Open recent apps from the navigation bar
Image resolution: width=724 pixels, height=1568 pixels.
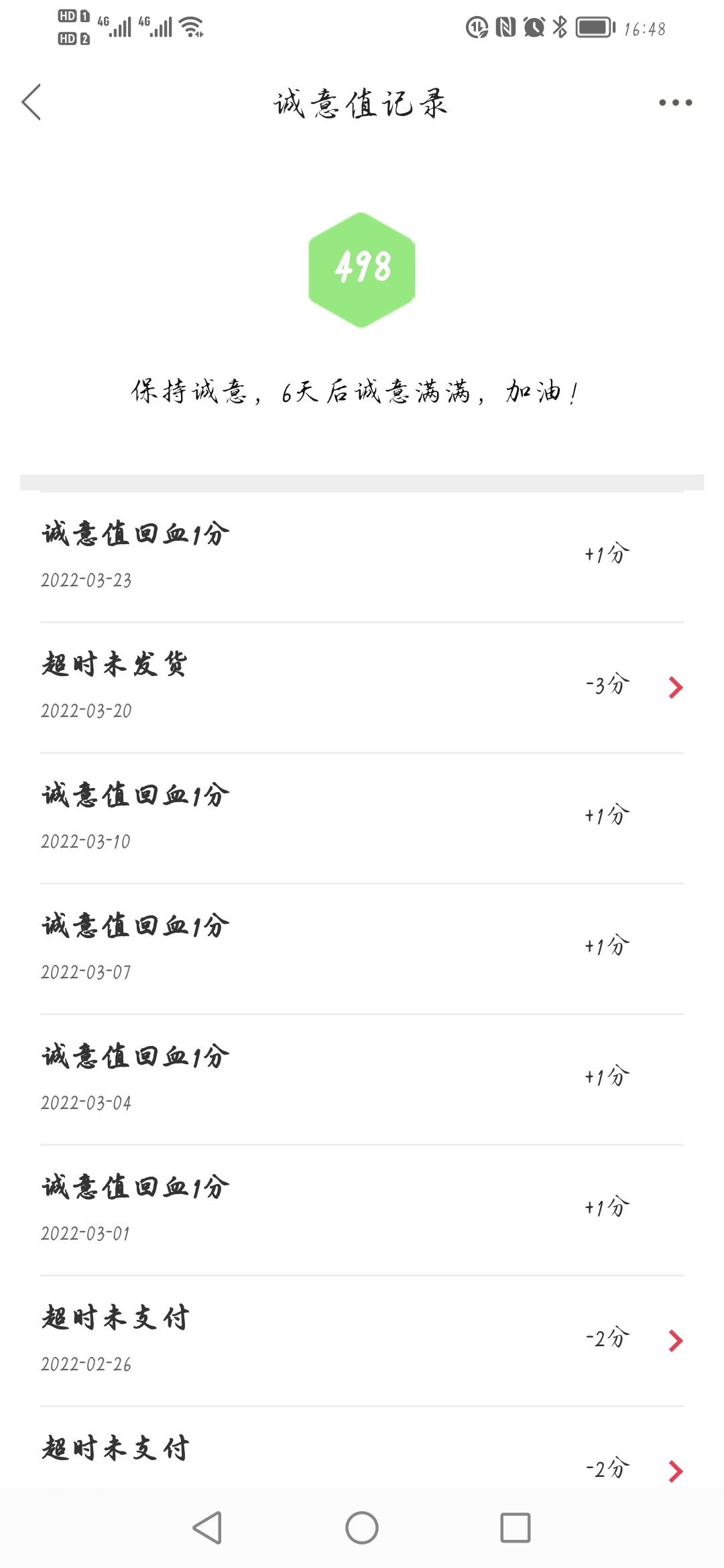516,1528
